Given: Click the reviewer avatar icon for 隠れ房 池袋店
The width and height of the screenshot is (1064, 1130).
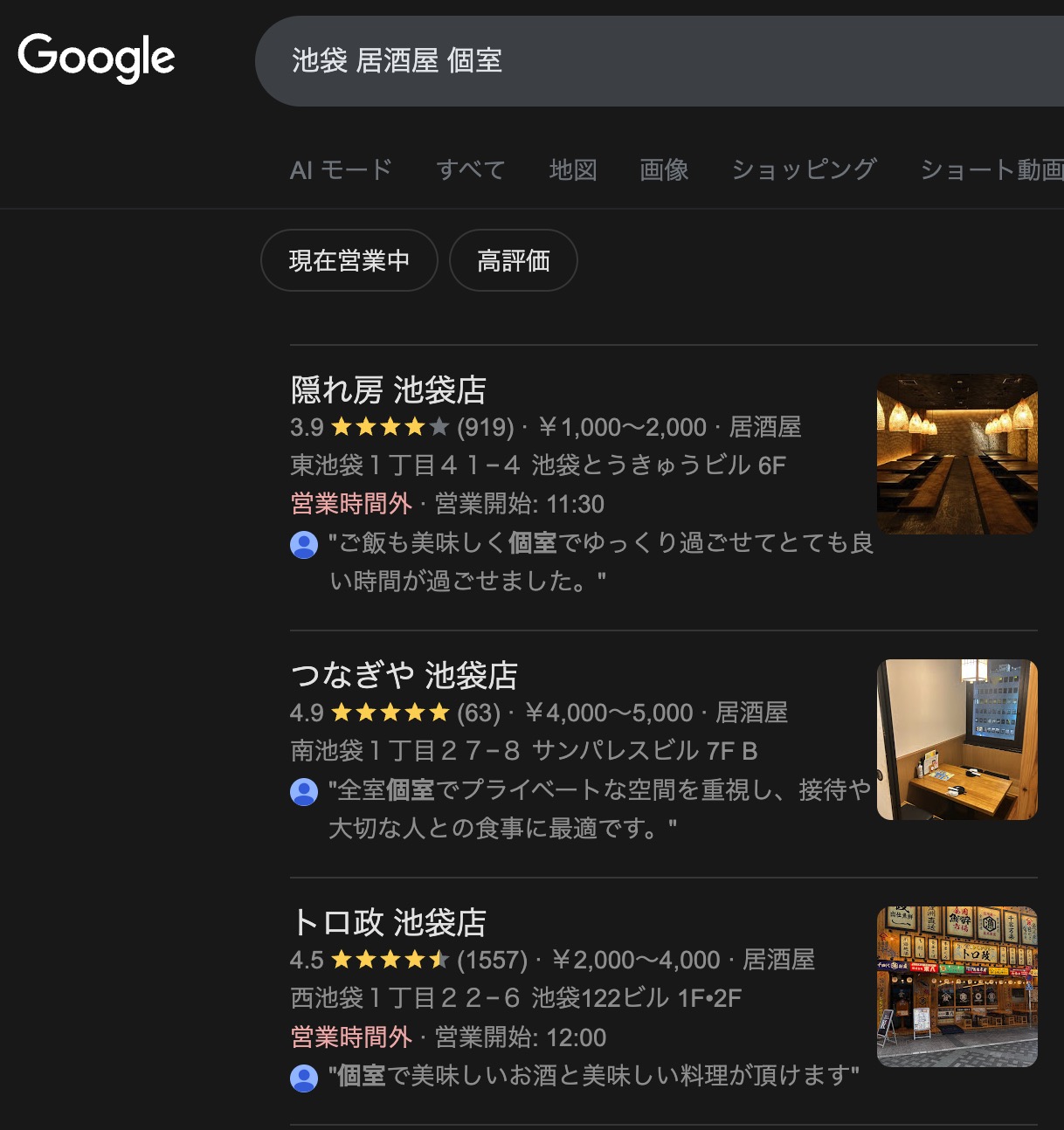Looking at the screenshot, I should click(x=303, y=545).
